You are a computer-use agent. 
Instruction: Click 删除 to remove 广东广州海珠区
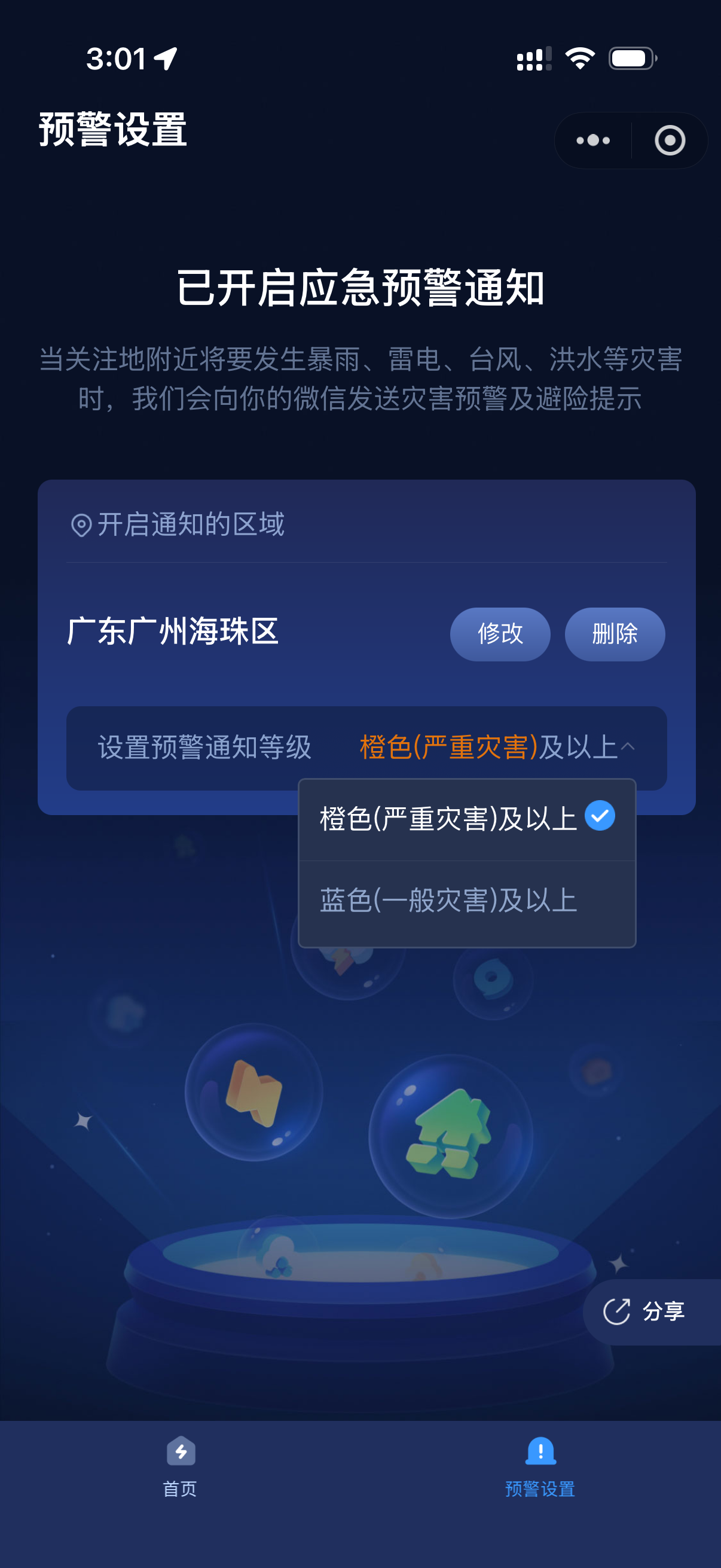pyautogui.click(x=614, y=634)
